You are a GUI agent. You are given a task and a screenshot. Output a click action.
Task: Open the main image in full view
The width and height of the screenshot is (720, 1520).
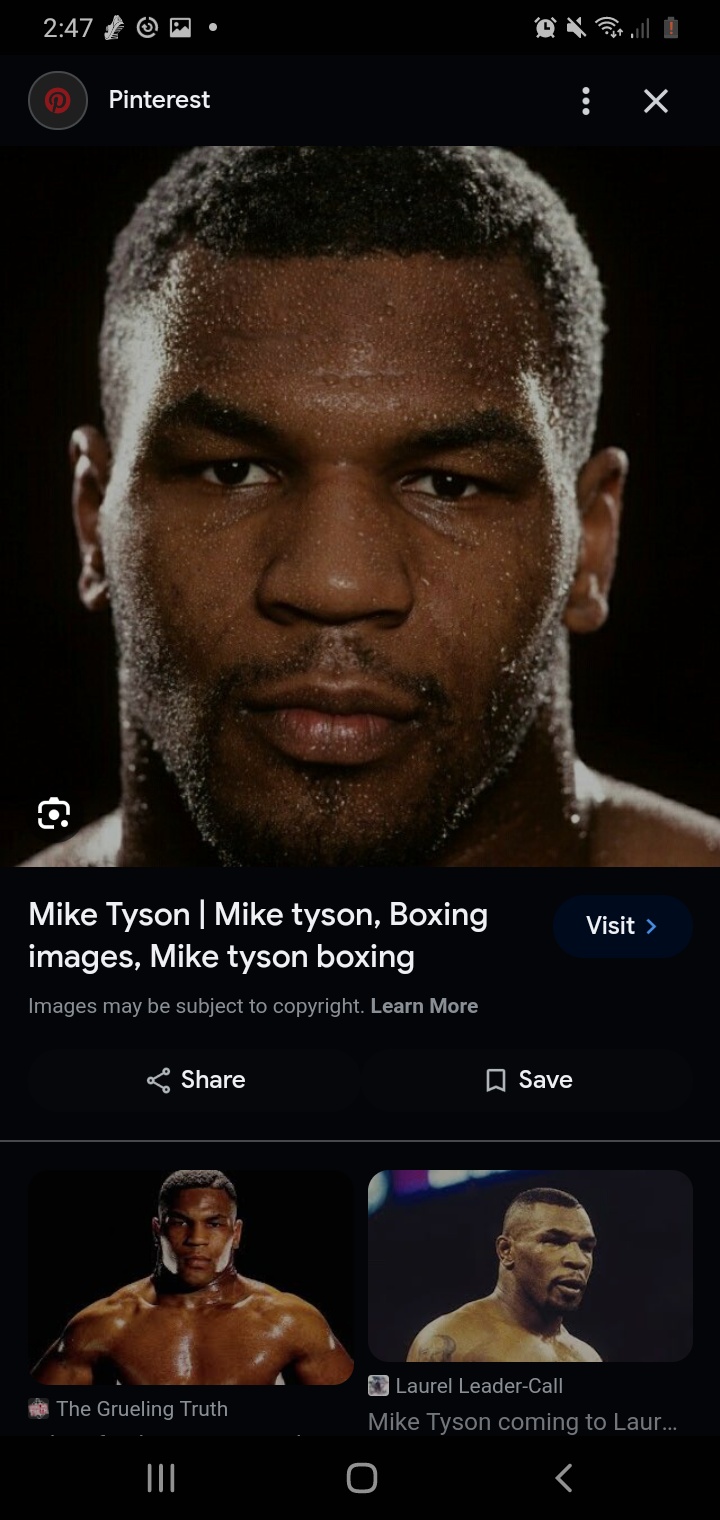click(360, 507)
